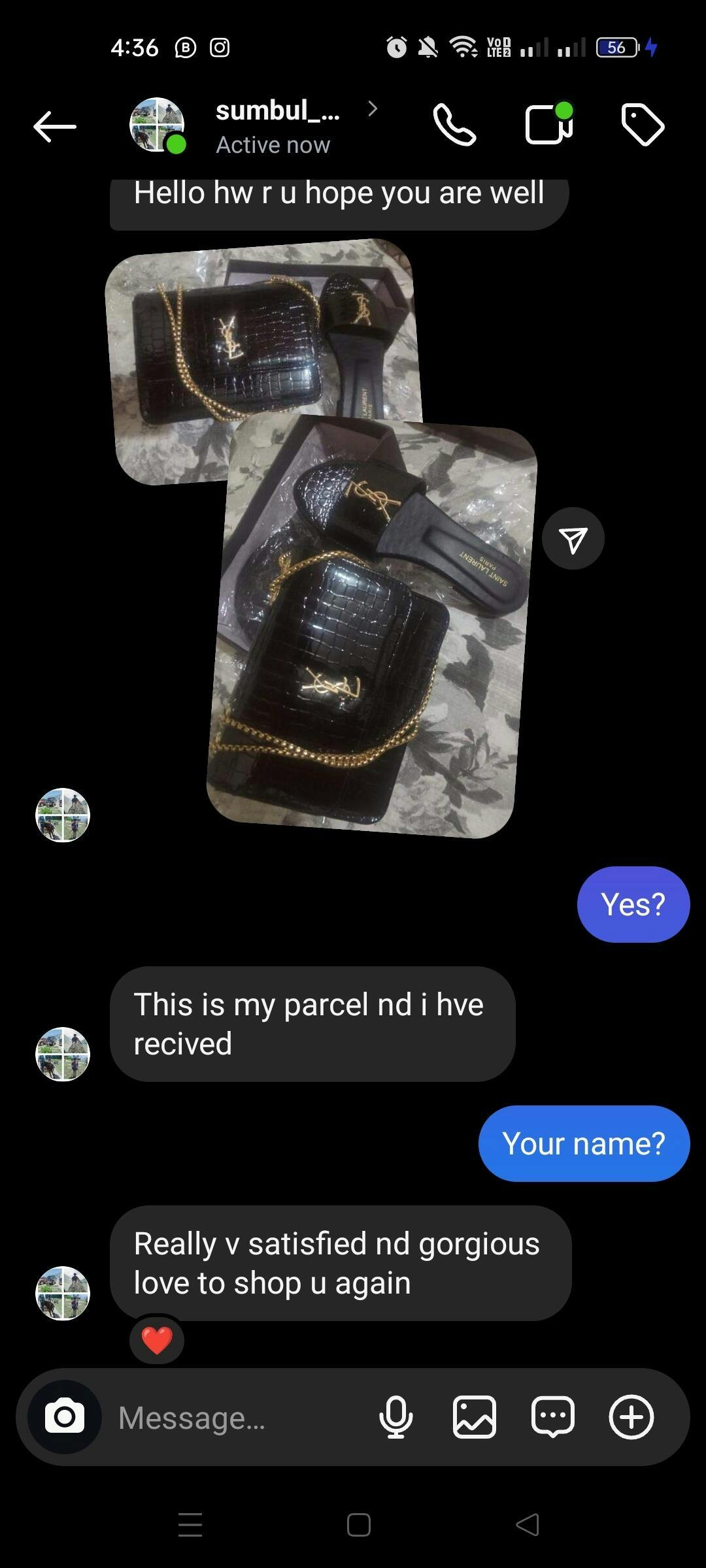The width and height of the screenshot is (706, 1568).
Task: Open the camera to send a photo
Action: [65, 1417]
